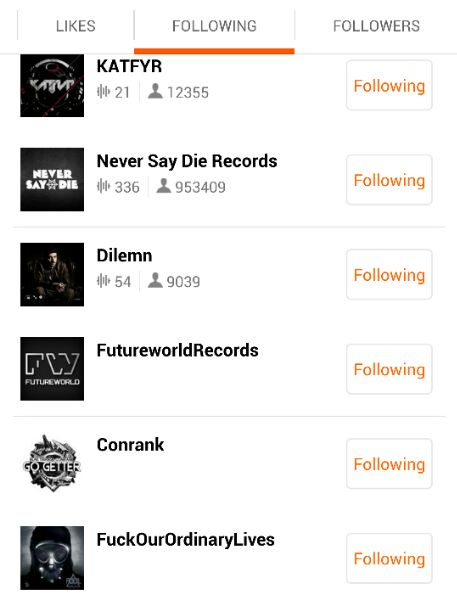457x600 pixels.
Task: Unfollow KATFYR with its Following button
Action: coord(389,85)
